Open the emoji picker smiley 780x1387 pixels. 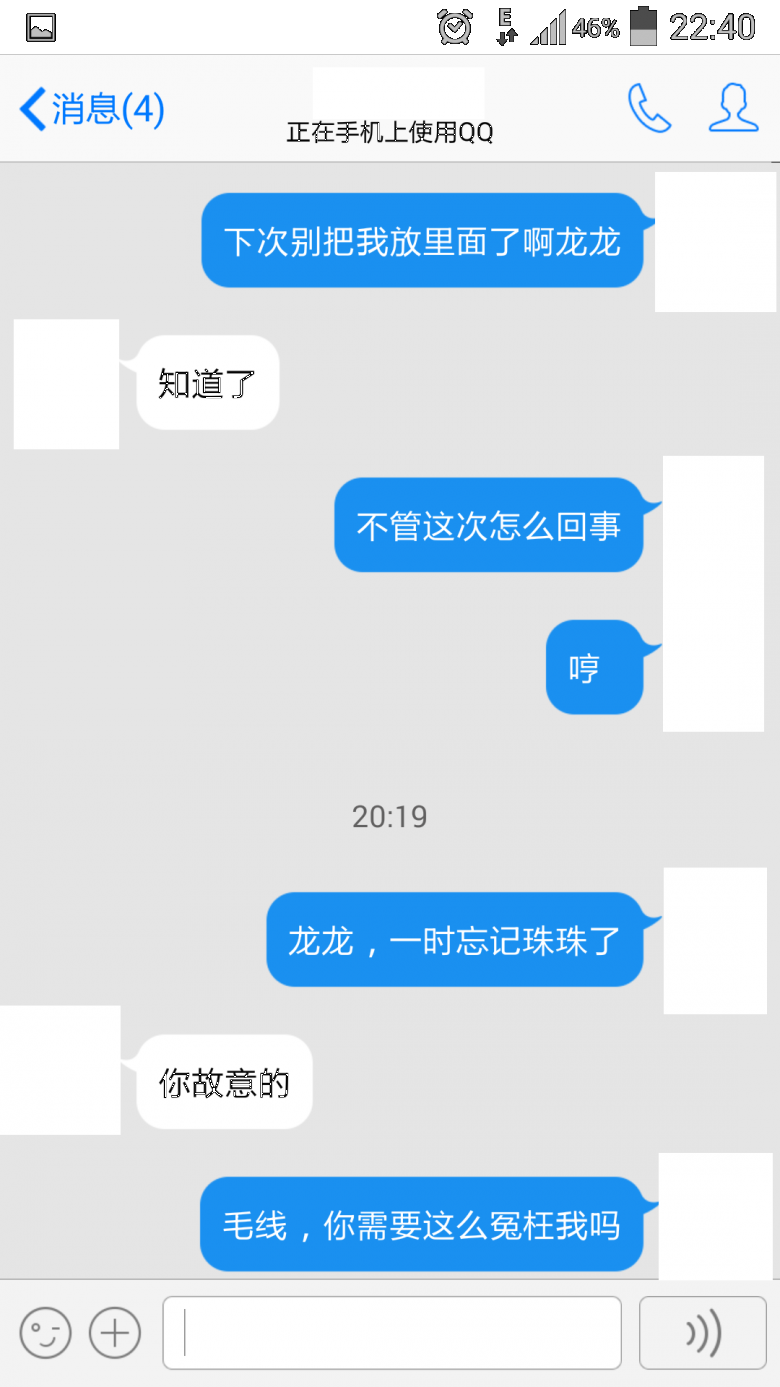46,1332
